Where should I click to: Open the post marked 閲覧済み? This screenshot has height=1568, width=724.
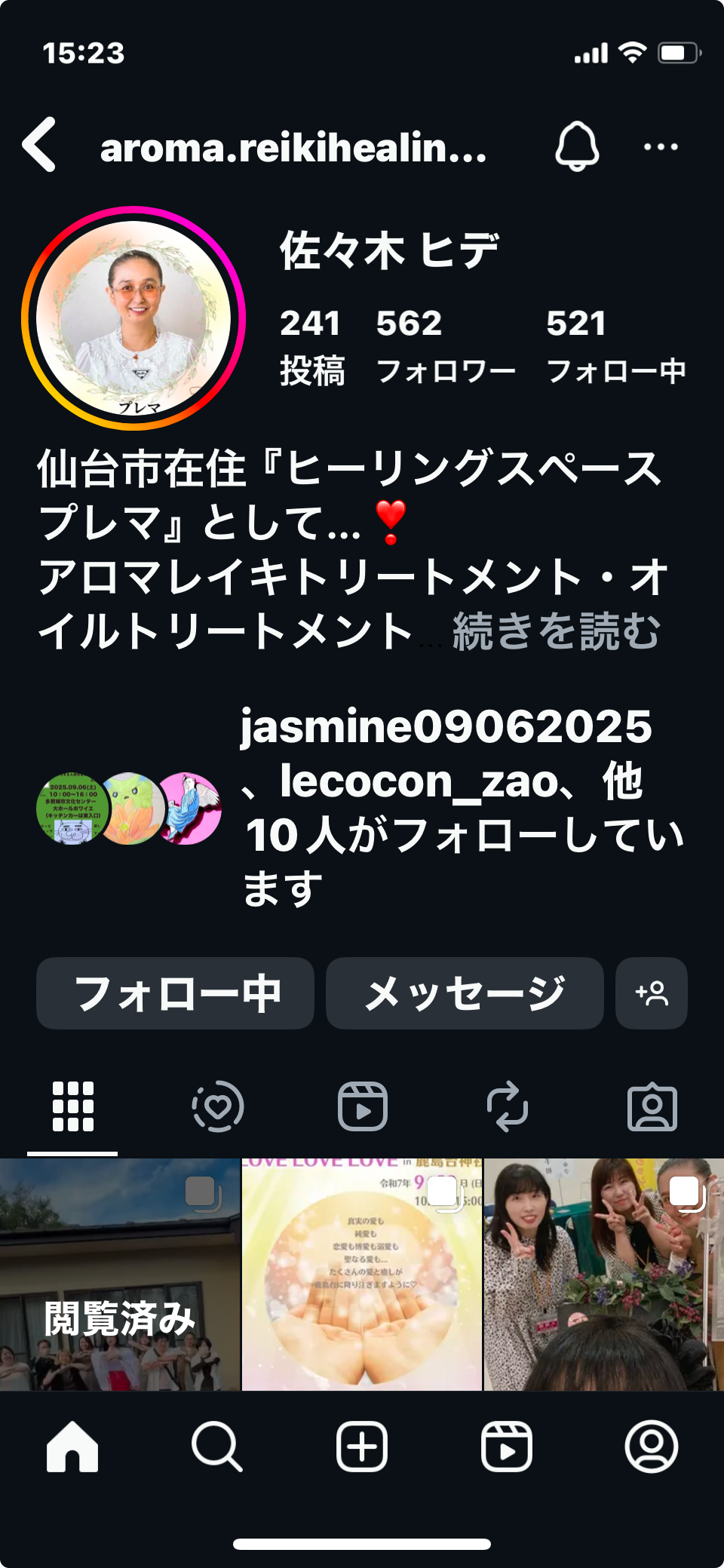point(119,1275)
